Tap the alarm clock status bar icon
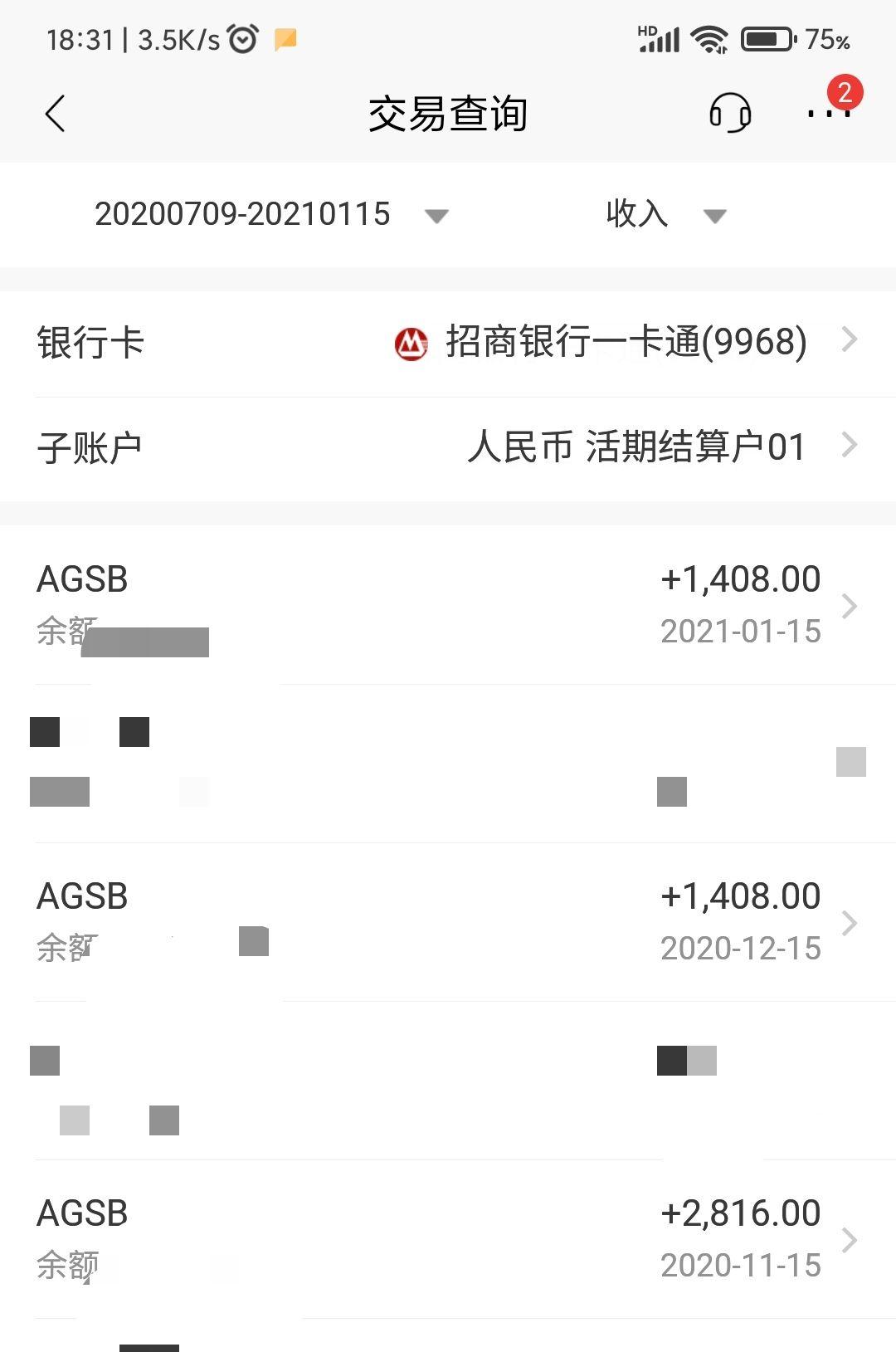The height and width of the screenshot is (1352, 896). coord(241,38)
